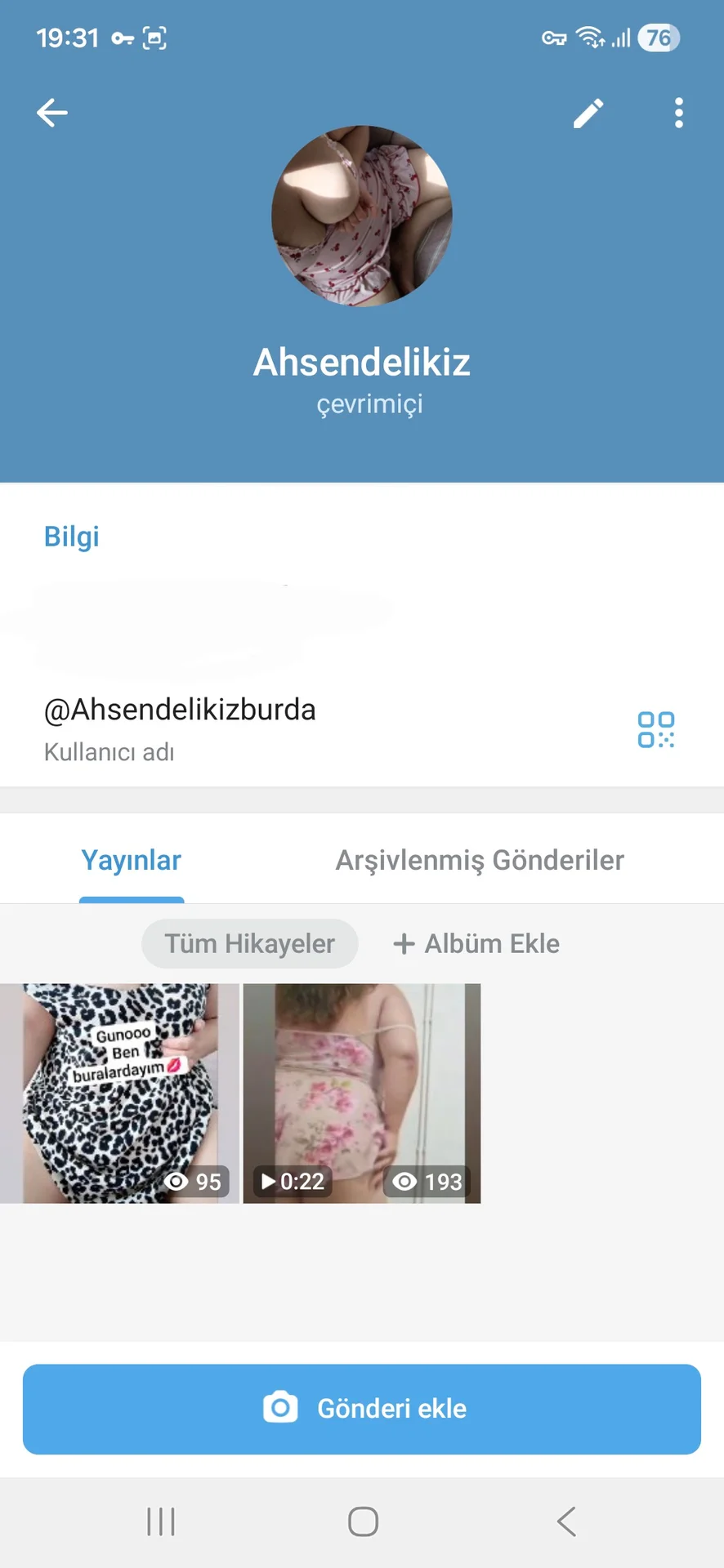Tap Albüm Ekle to add album

476,944
